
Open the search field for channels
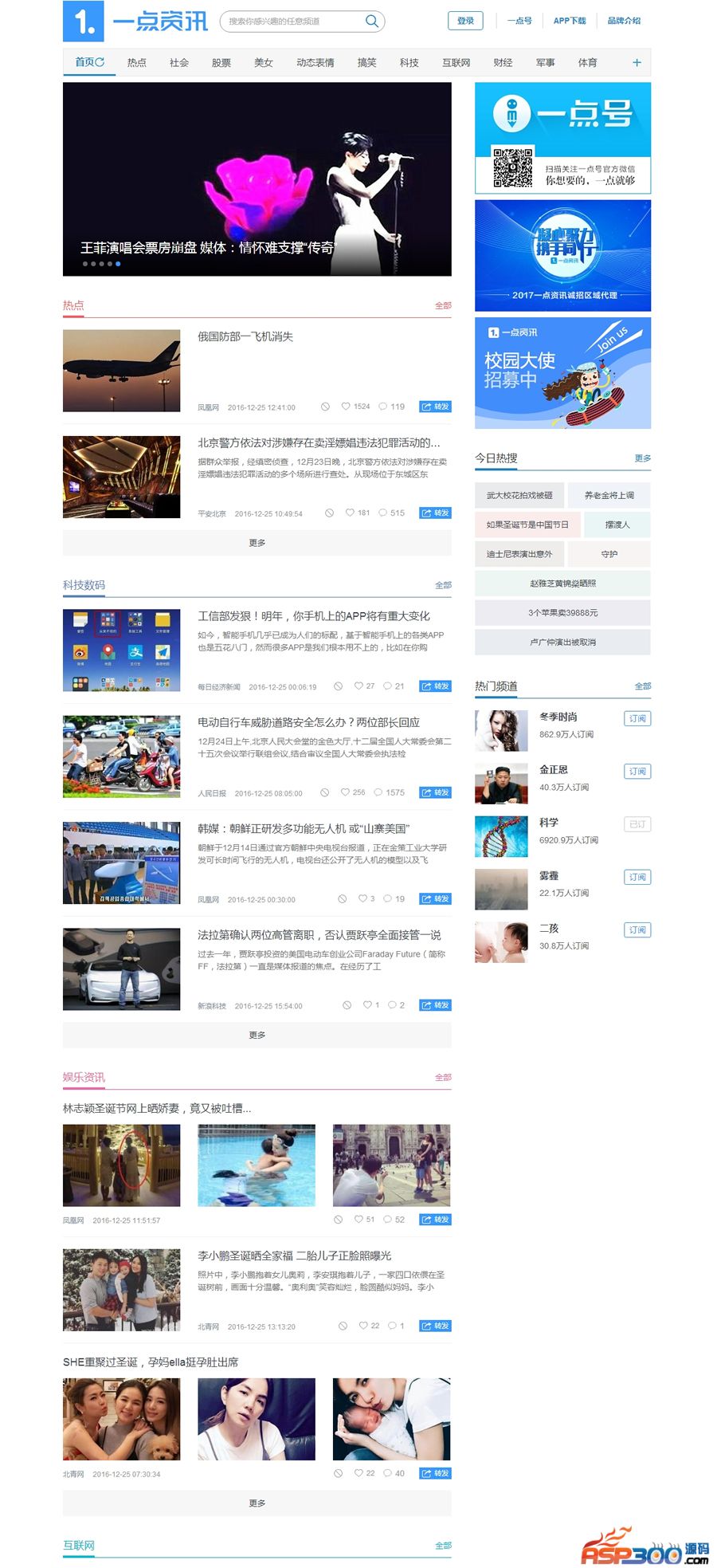coord(291,22)
